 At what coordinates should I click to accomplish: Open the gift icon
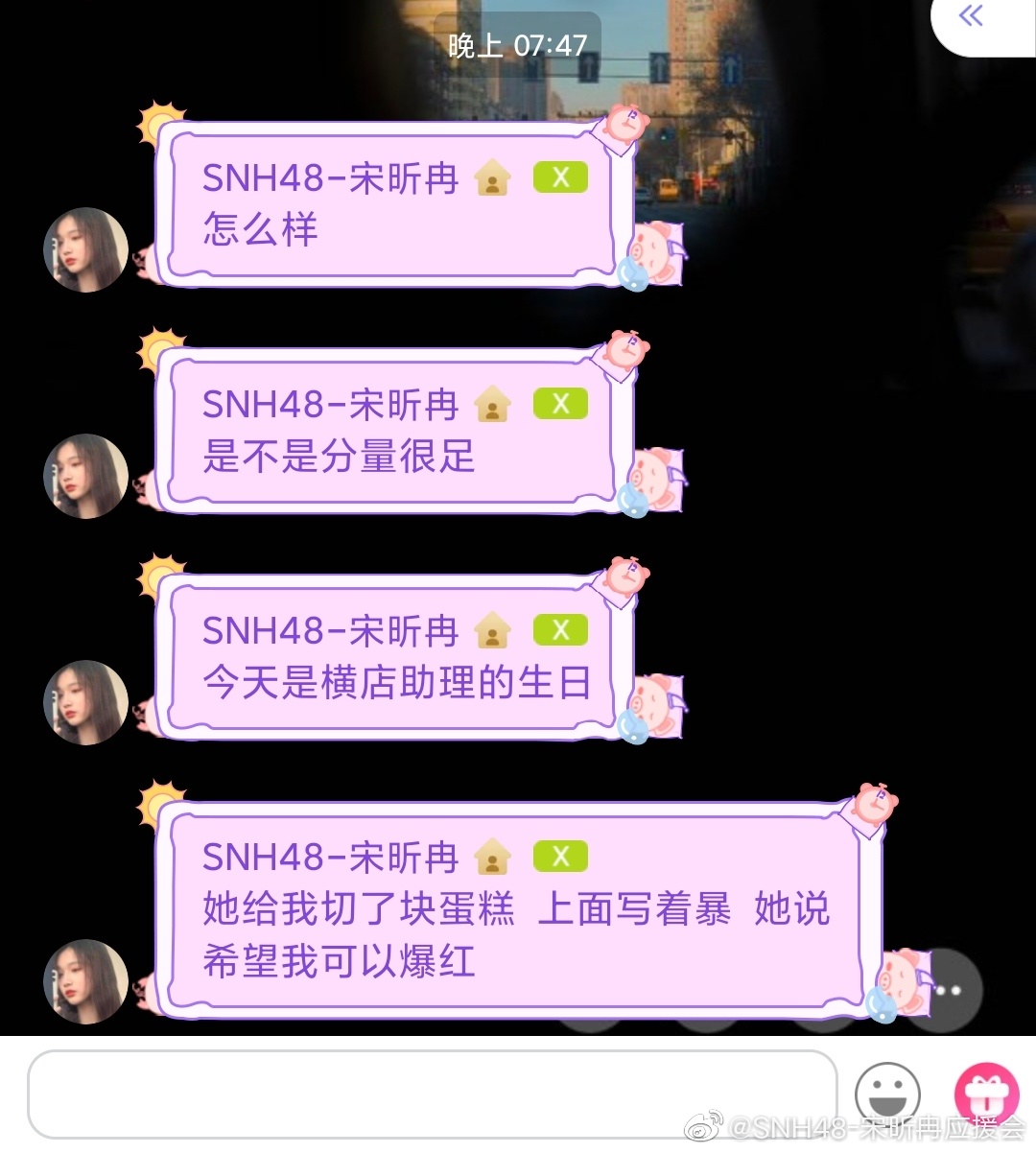click(985, 1094)
